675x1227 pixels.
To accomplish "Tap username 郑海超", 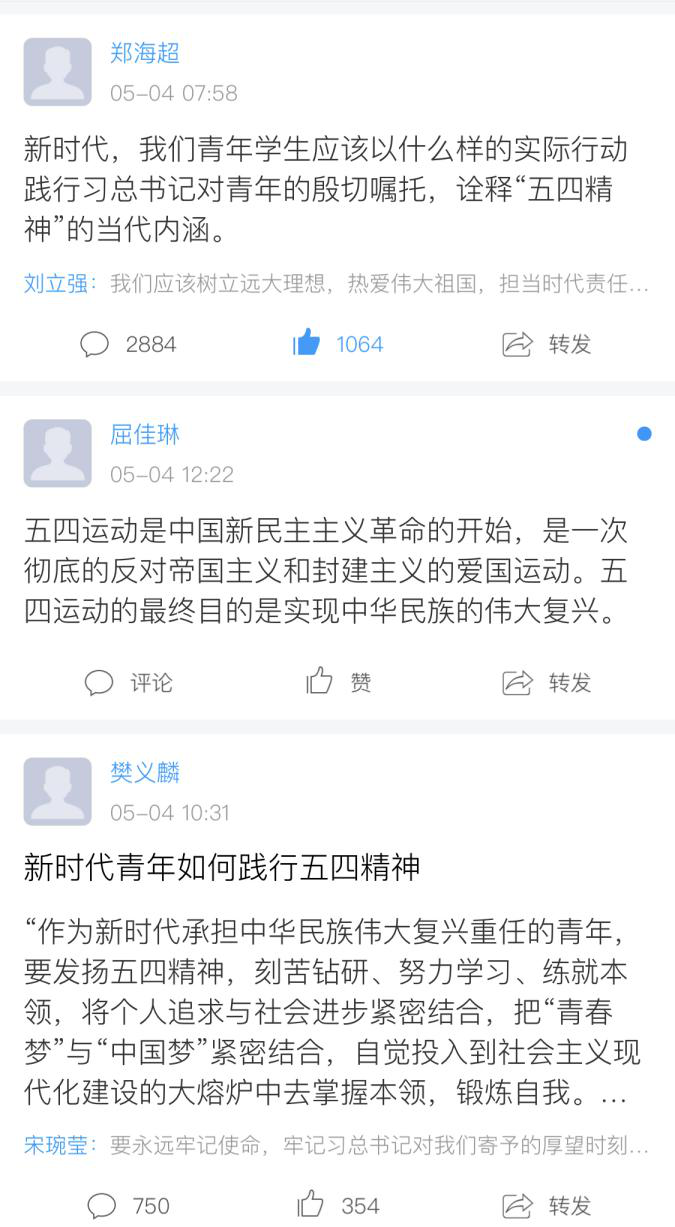I will [145, 53].
